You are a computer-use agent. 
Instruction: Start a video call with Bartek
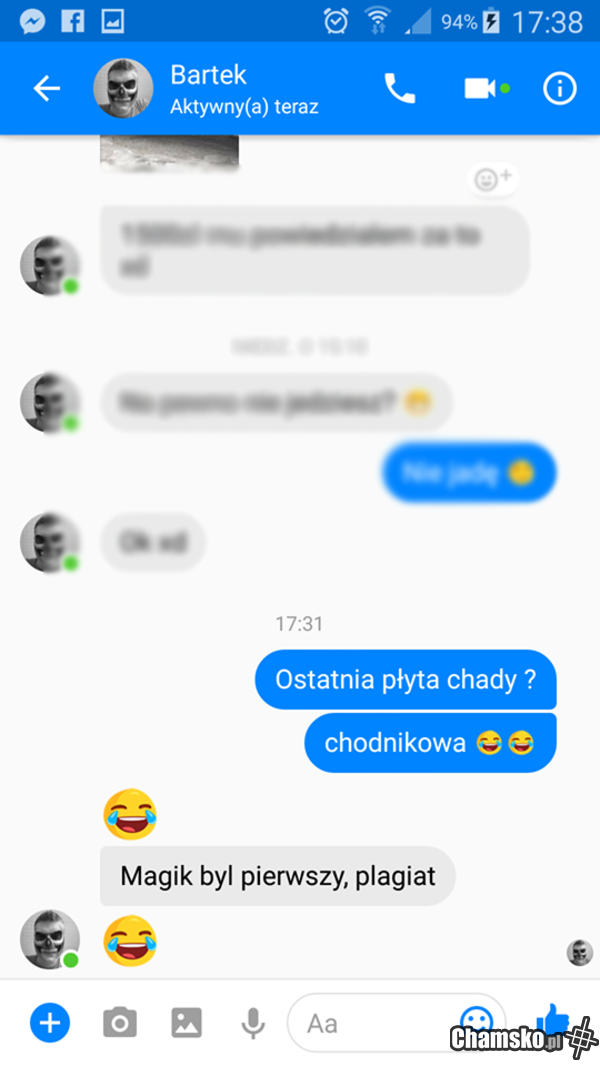(481, 89)
